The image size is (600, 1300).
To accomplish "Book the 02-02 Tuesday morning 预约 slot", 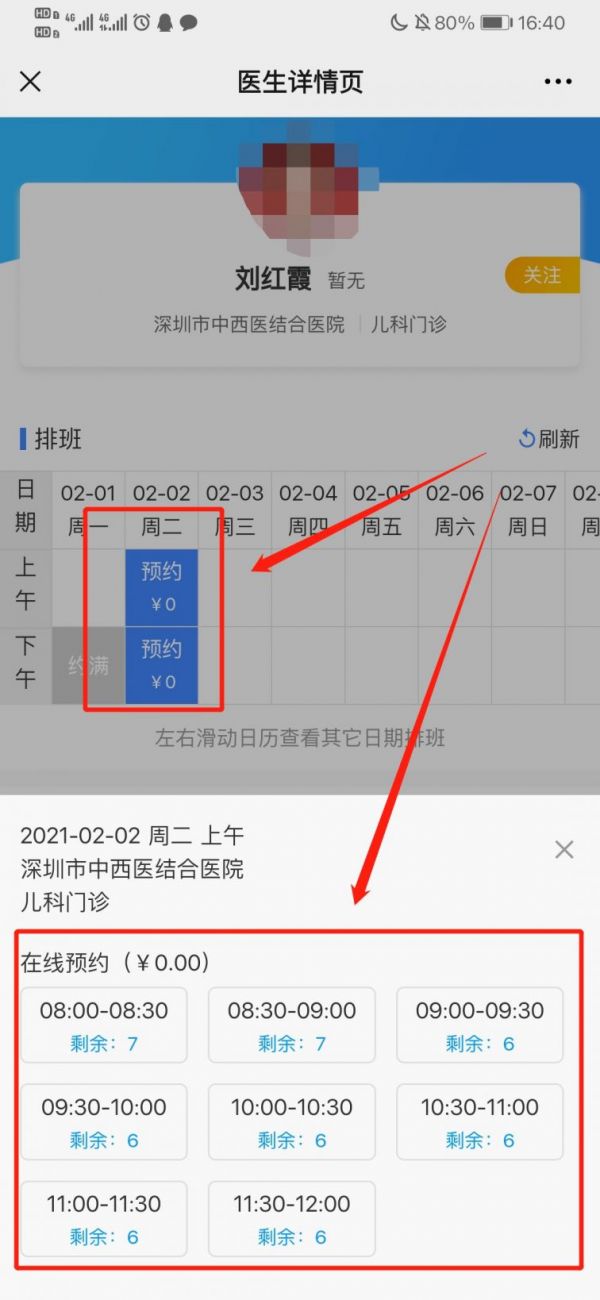I will tap(162, 587).
